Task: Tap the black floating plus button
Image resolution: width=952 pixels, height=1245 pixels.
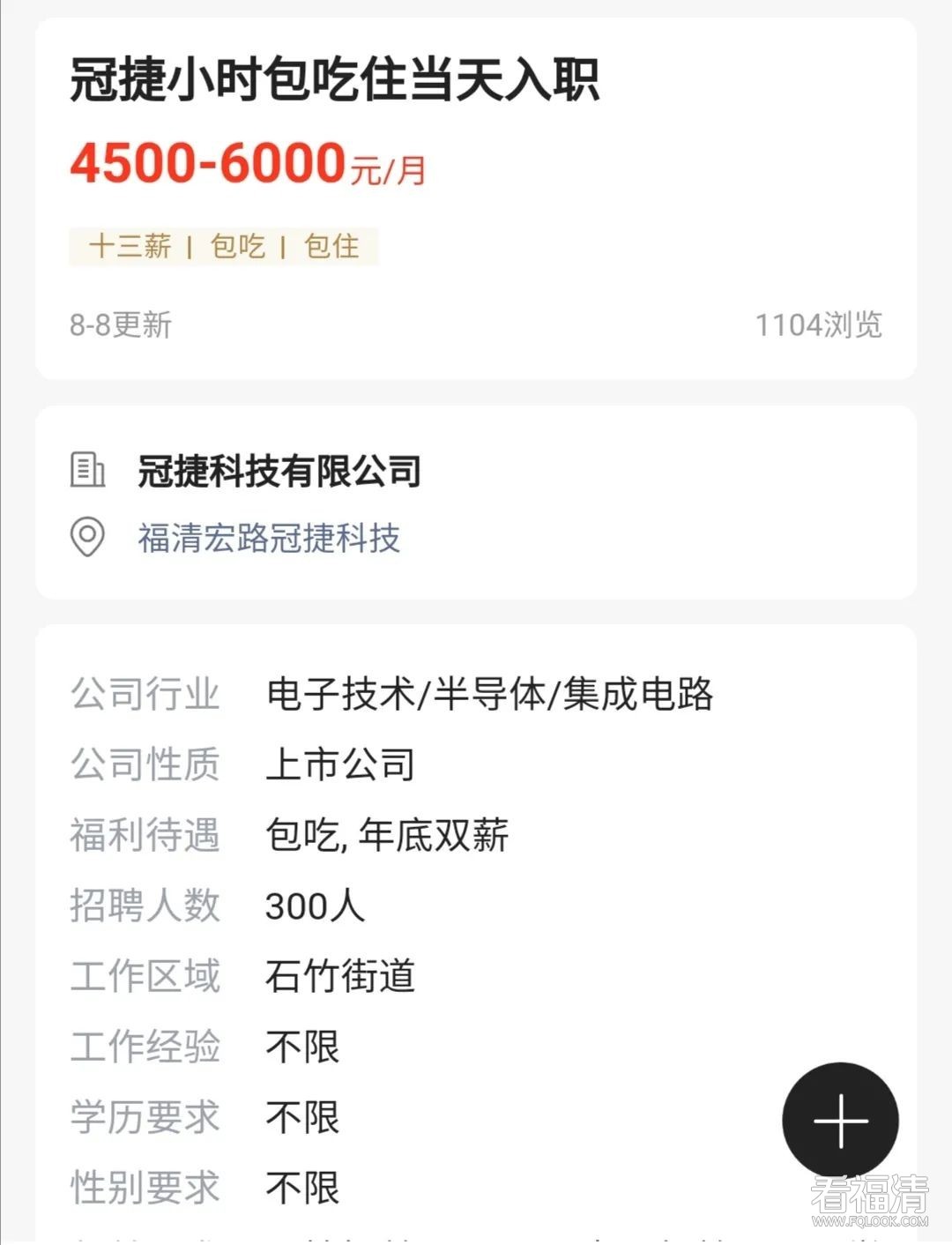Action: coord(840,1121)
